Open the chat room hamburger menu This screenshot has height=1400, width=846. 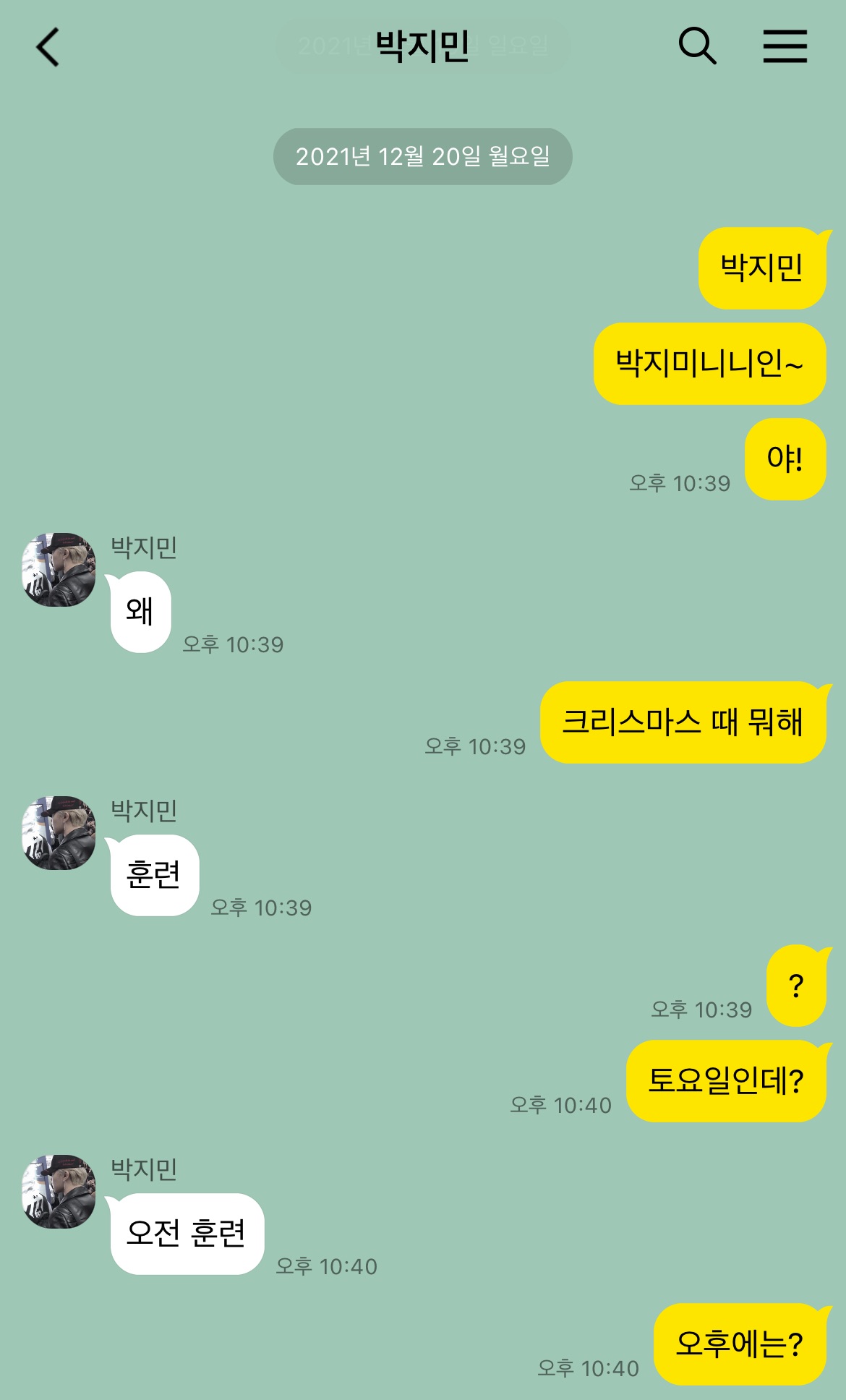click(x=785, y=46)
